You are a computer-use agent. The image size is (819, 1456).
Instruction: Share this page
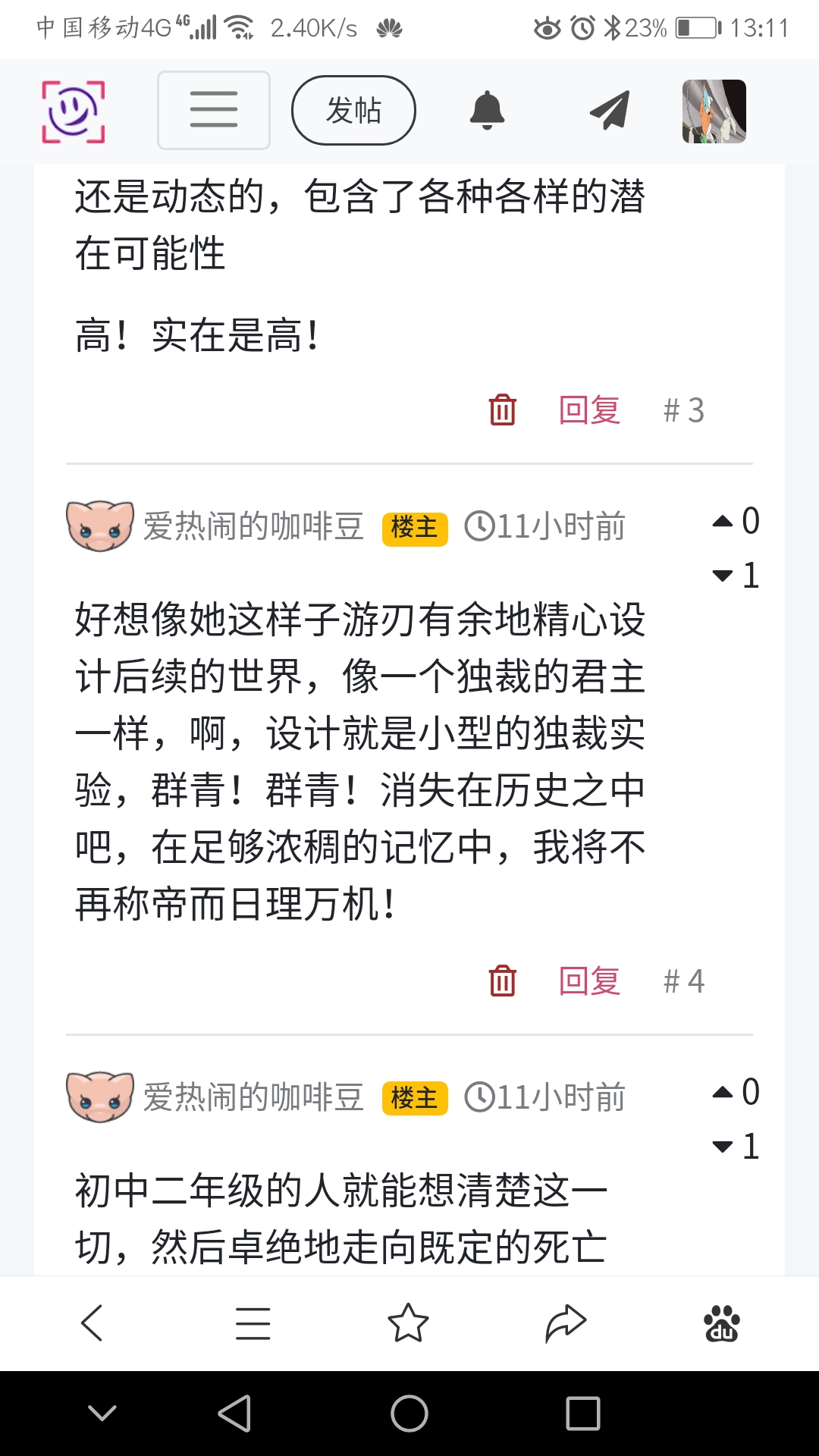point(566,1323)
